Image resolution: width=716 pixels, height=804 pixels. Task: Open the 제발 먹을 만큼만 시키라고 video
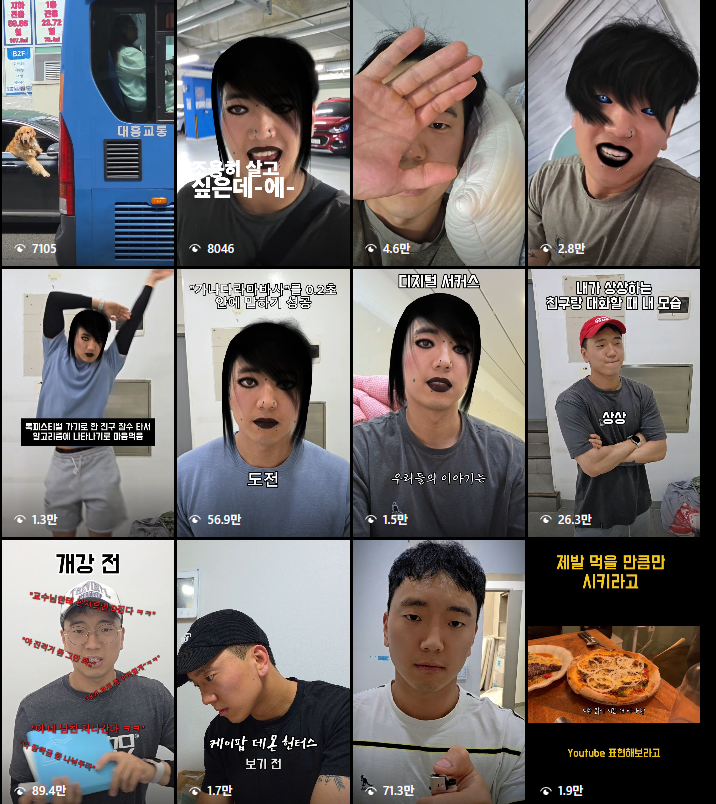614,672
